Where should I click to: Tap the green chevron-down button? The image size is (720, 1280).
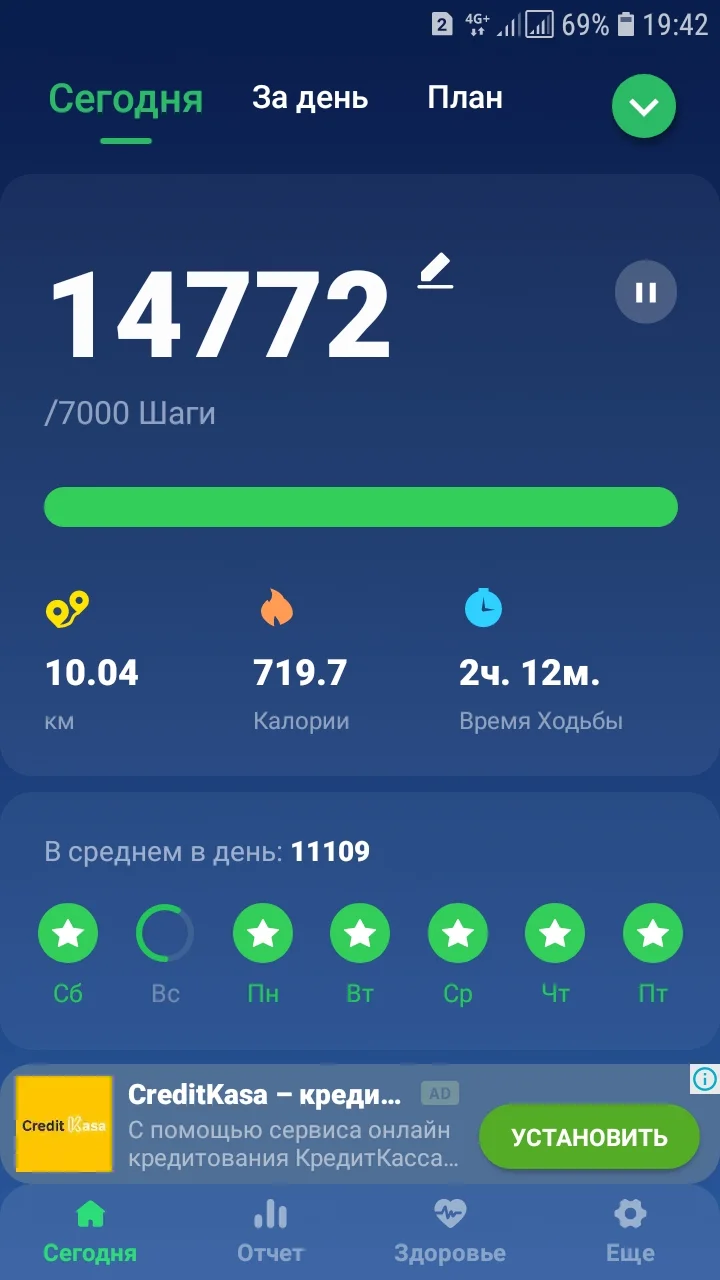pos(644,106)
